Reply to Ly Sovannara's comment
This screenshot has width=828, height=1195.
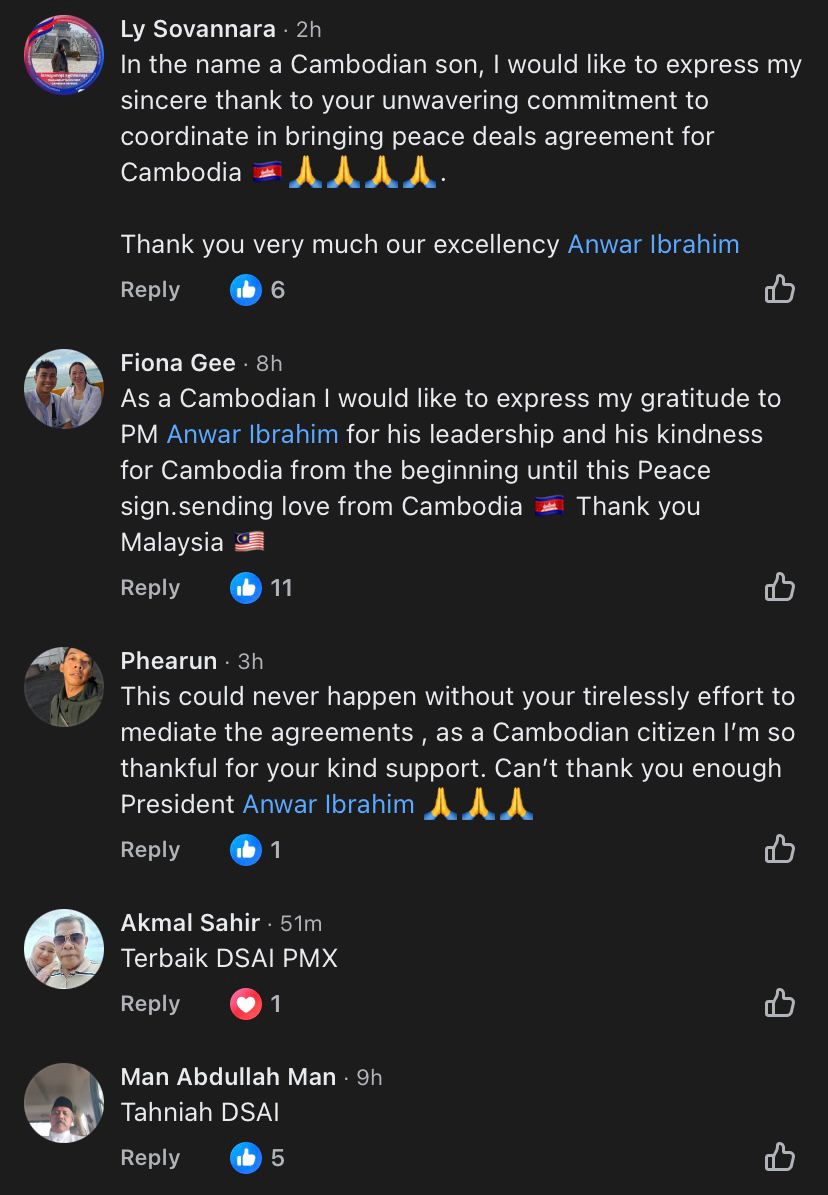click(x=150, y=290)
